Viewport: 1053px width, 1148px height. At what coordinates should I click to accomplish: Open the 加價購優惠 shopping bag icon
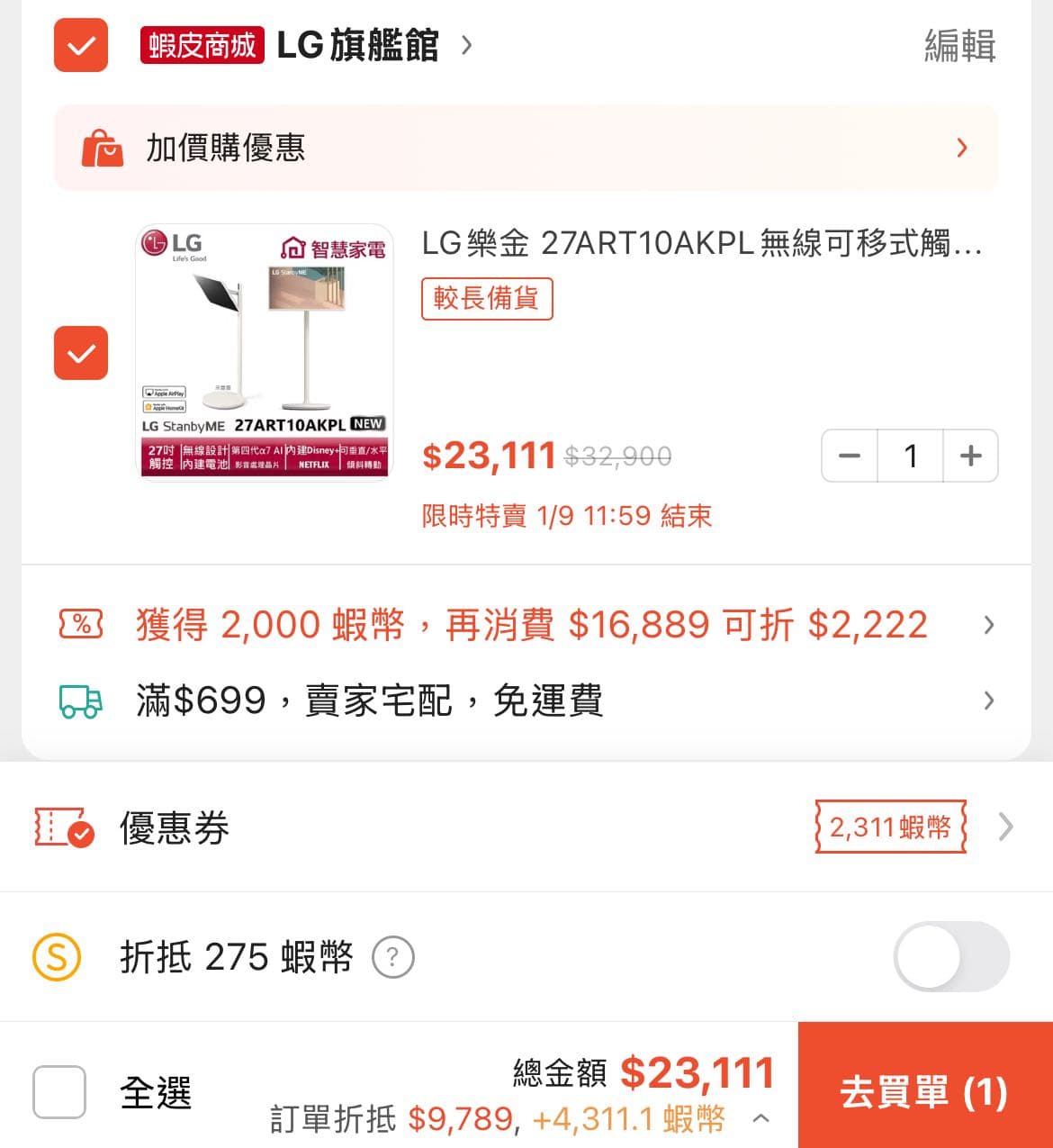pos(102,148)
